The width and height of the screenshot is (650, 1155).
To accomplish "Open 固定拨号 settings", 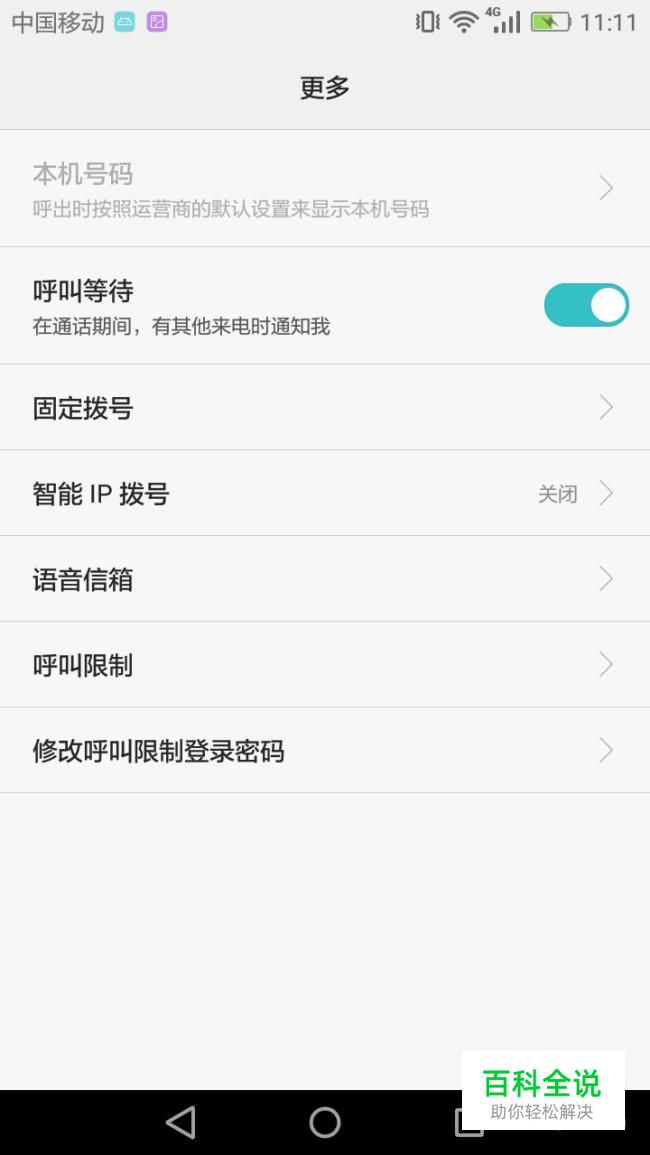I will 325,407.
